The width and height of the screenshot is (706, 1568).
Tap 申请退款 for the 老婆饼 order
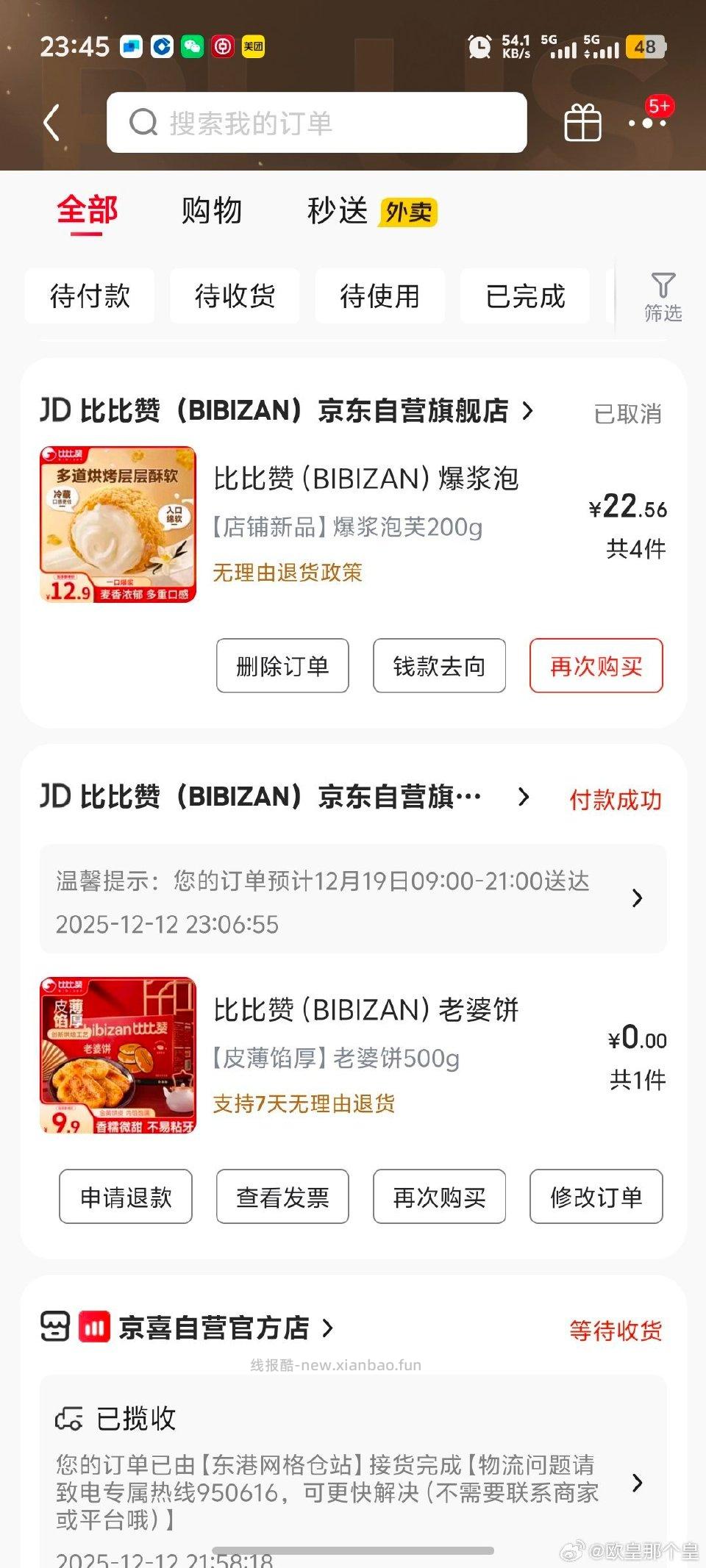tap(125, 1197)
